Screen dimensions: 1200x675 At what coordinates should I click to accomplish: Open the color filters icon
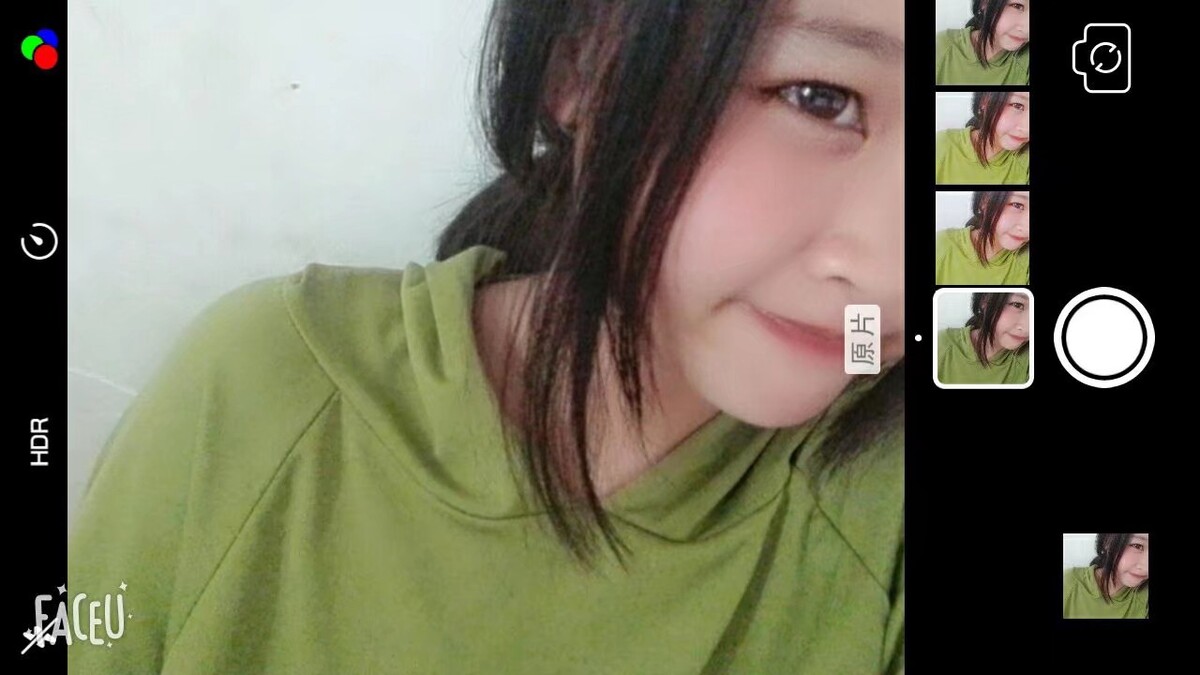pos(40,48)
